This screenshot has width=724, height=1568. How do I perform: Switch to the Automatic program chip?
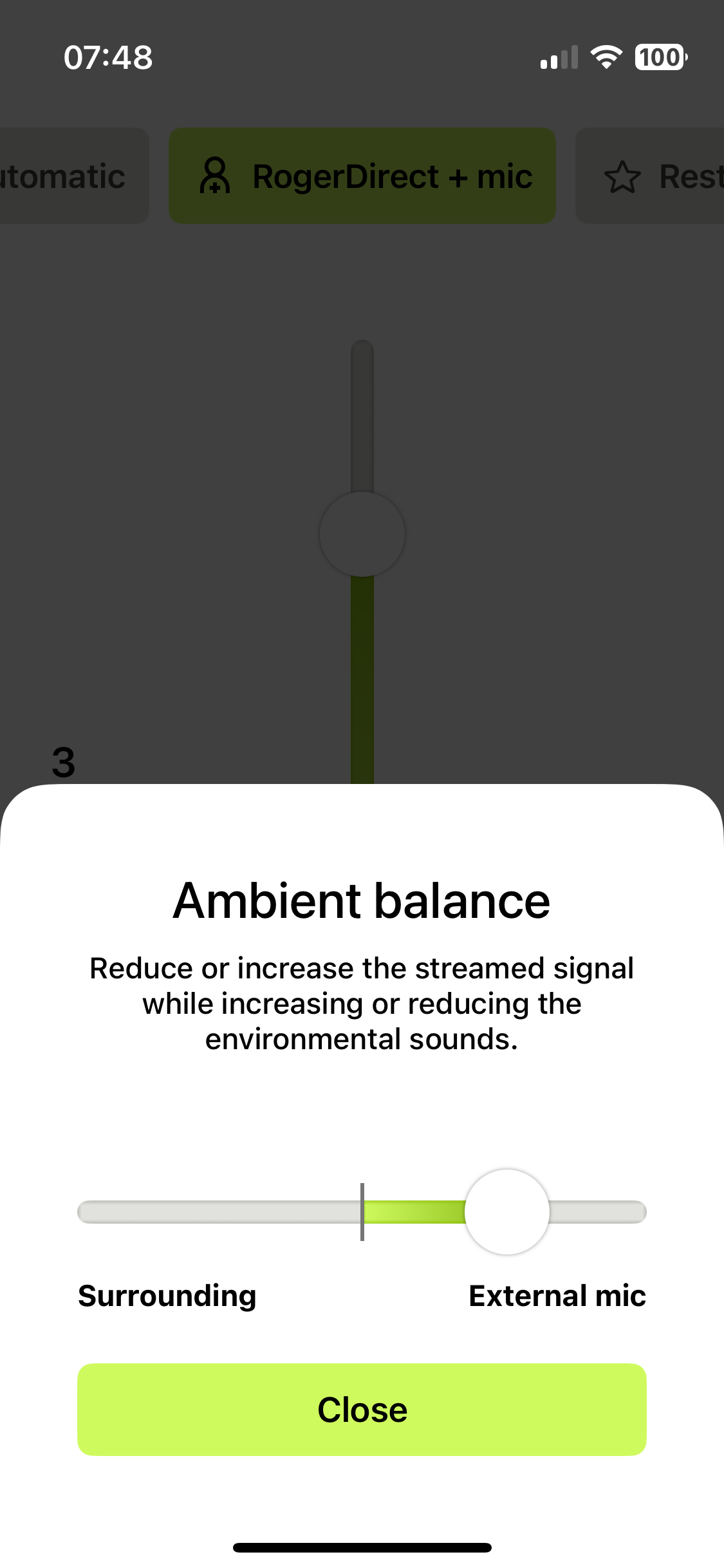click(x=74, y=176)
